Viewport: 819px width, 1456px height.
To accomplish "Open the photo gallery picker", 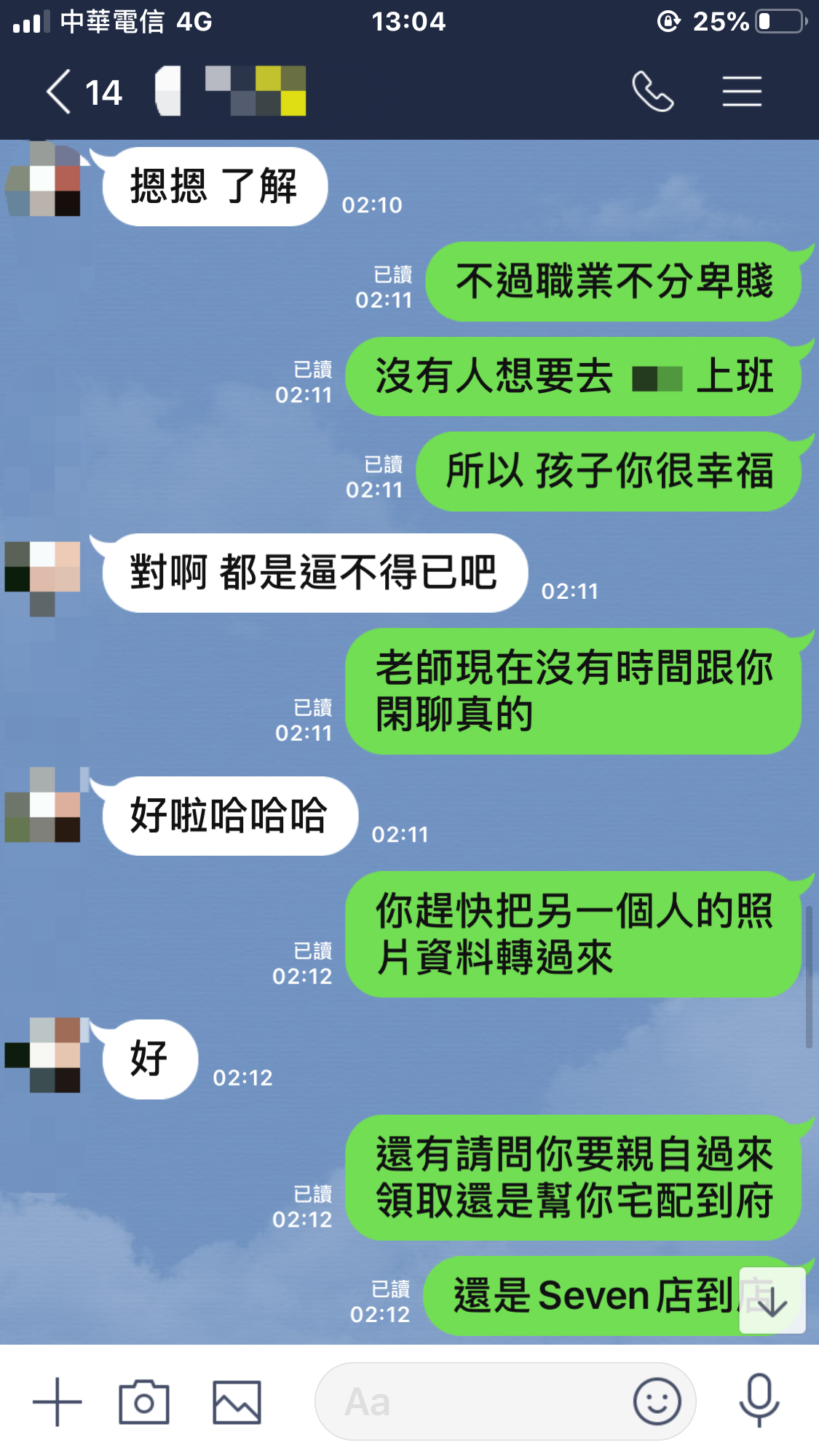I will pos(237,1401).
